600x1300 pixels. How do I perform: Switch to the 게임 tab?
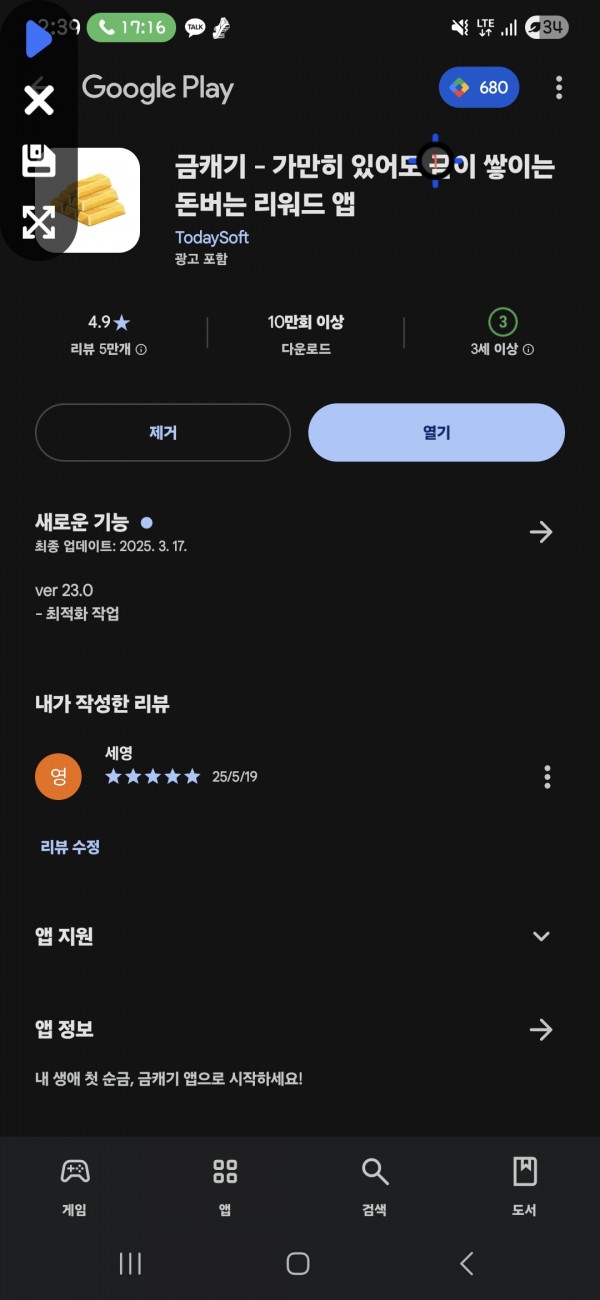[75, 1187]
